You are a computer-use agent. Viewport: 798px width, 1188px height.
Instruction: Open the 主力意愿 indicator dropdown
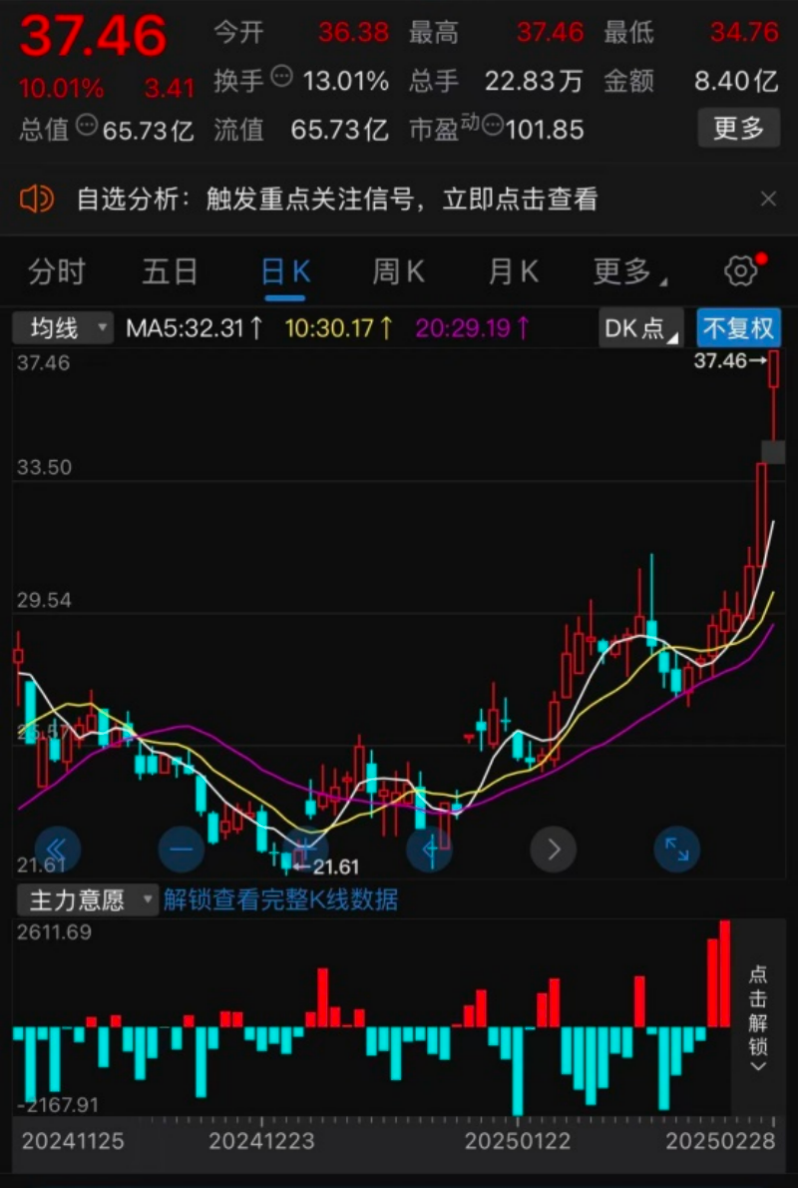pos(86,900)
